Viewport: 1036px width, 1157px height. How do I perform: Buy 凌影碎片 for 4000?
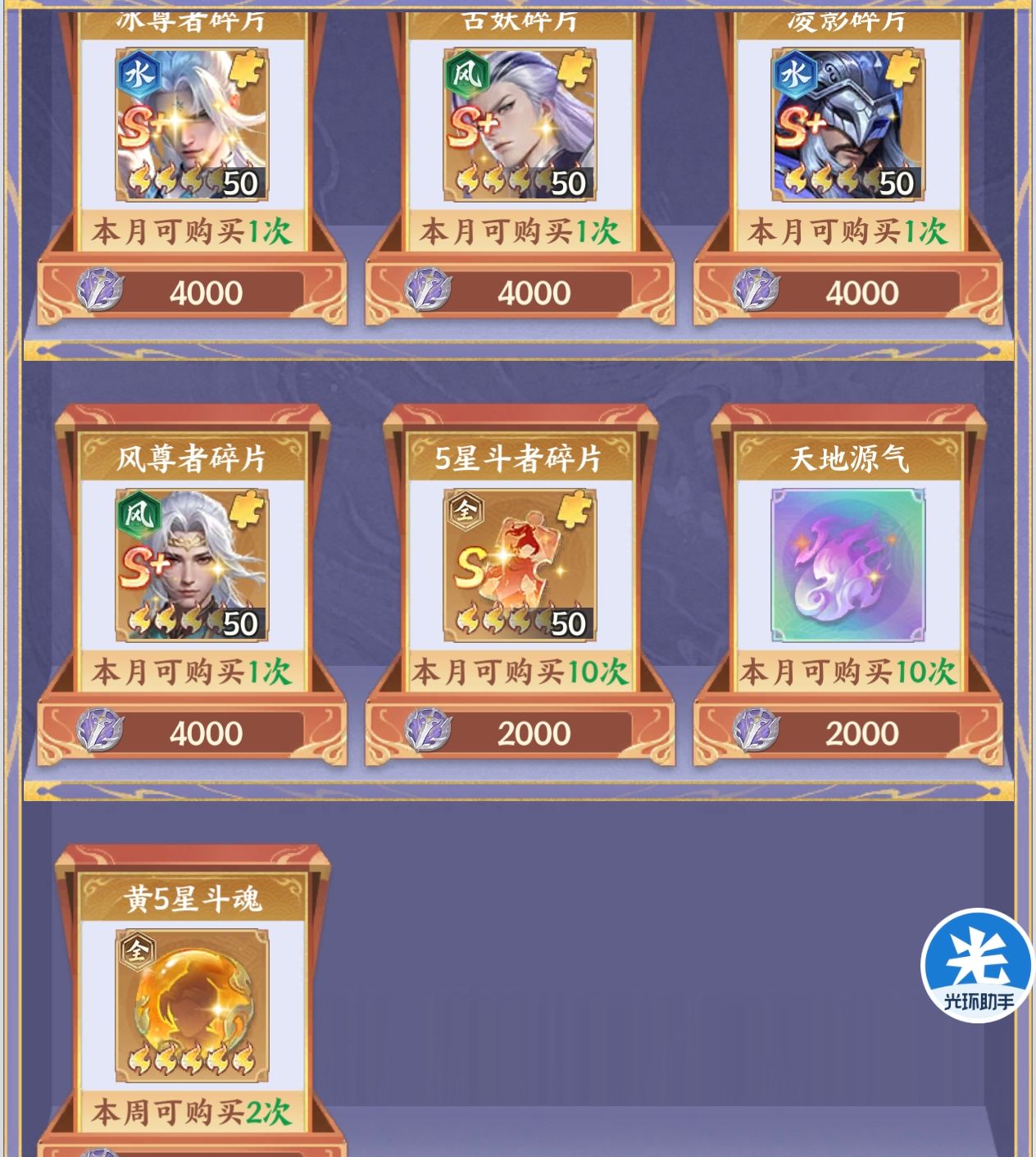click(x=847, y=293)
